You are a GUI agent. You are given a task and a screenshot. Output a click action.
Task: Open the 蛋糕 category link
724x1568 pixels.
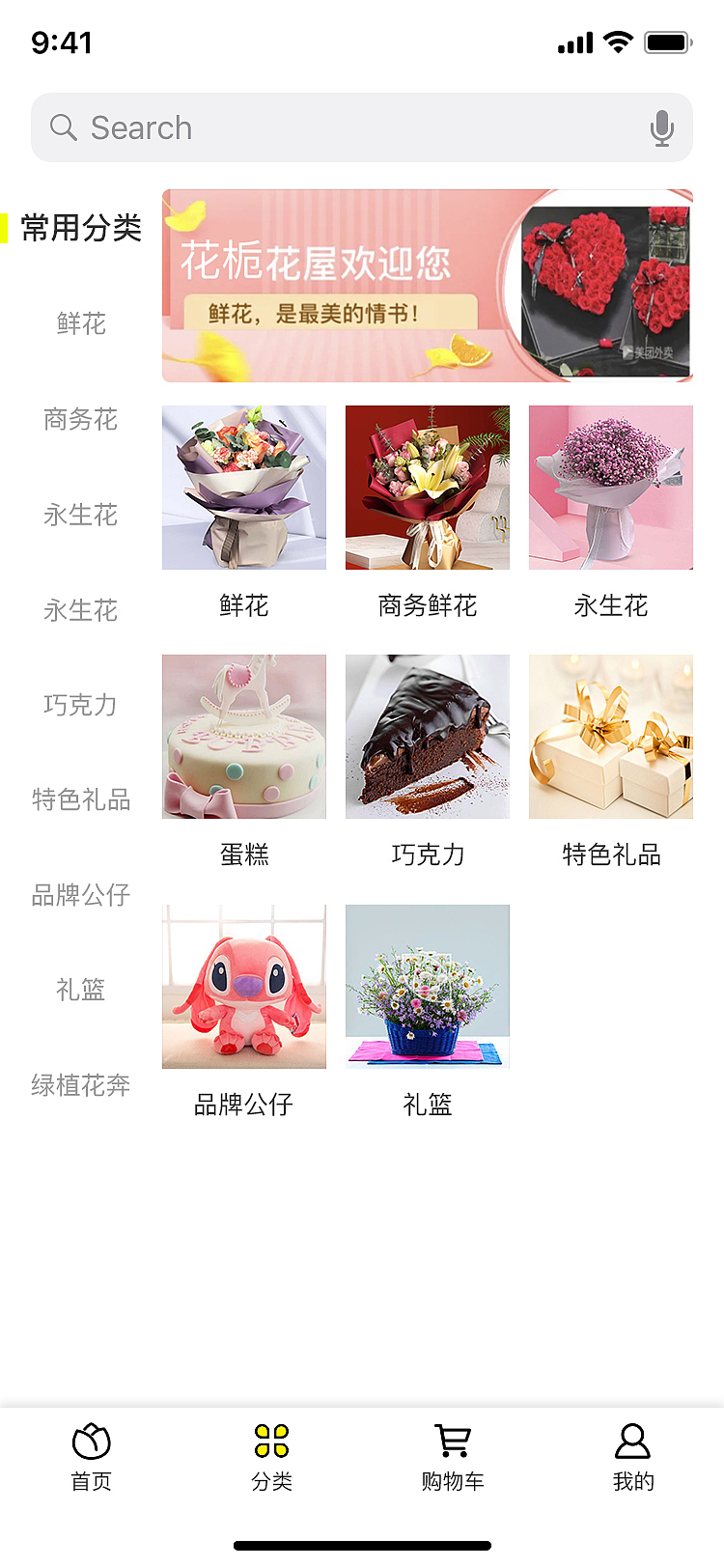pyautogui.click(x=243, y=854)
